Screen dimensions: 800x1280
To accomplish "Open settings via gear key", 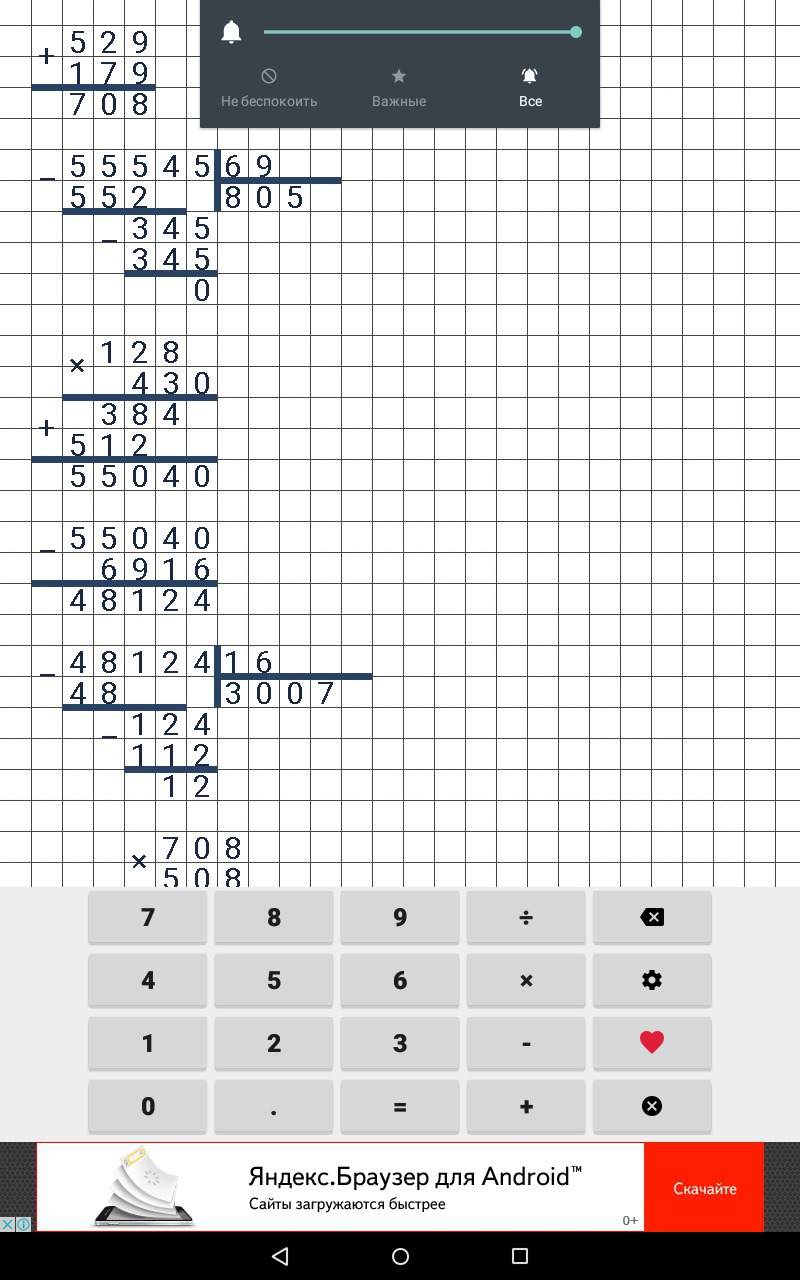I will 652,980.
